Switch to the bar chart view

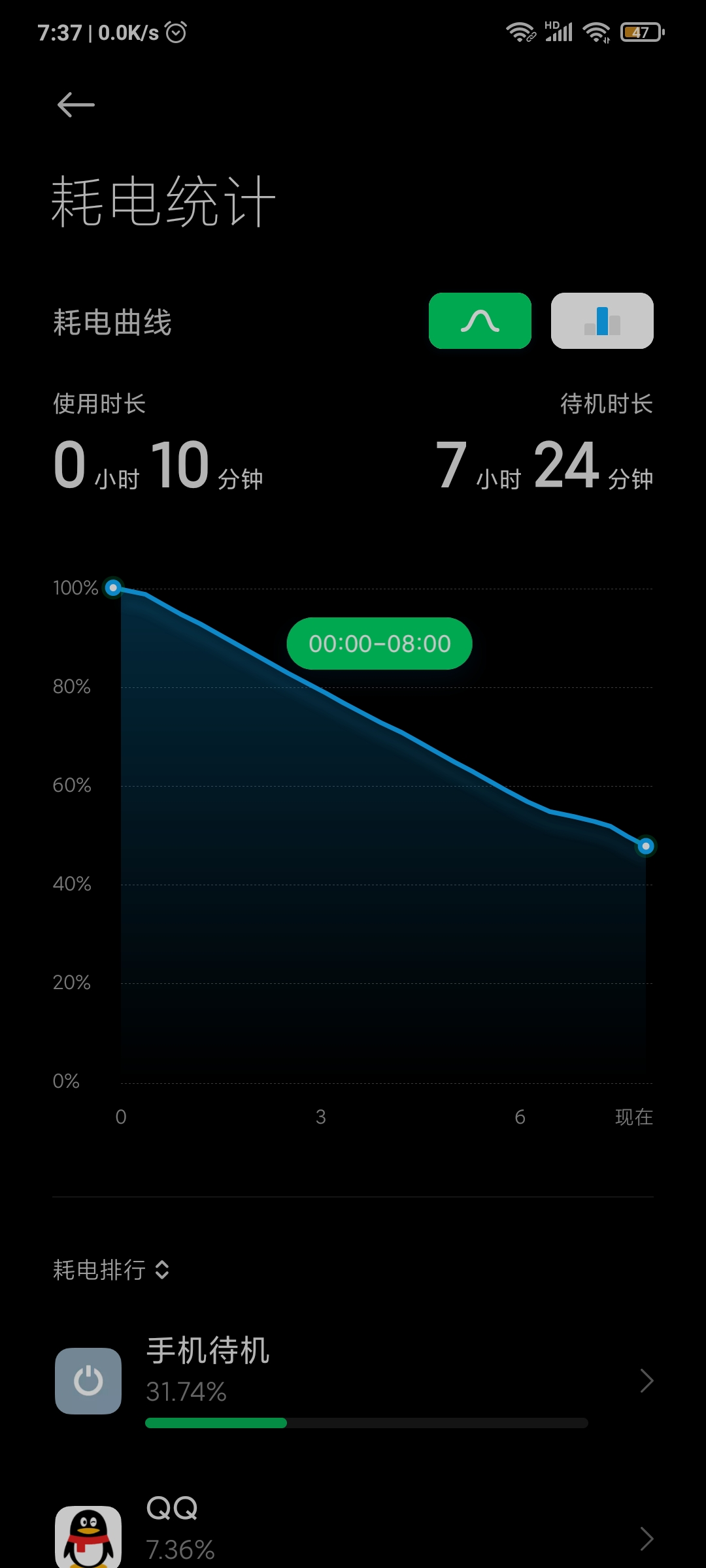[602, 321]
